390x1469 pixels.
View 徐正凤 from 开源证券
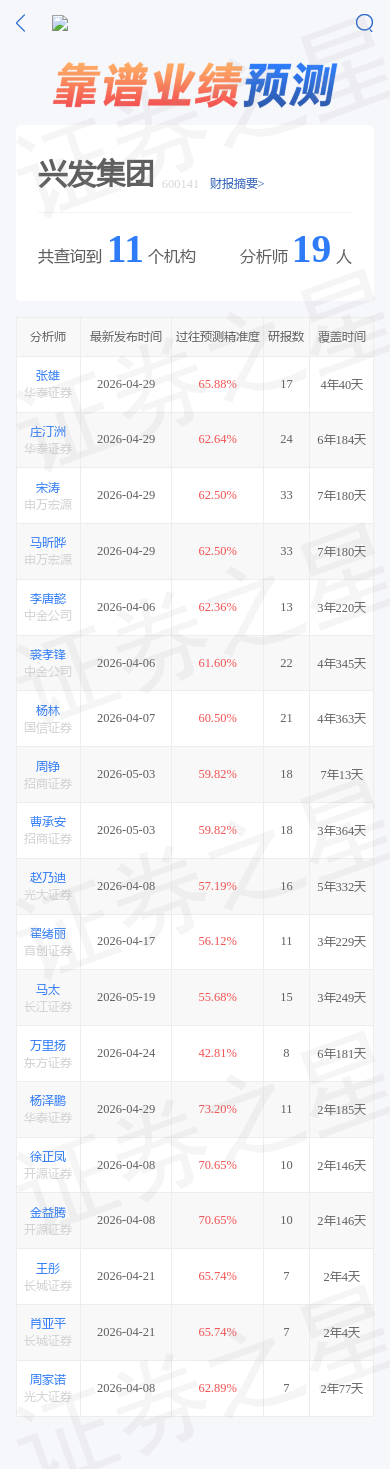pyautogui.click(x=48, y=1156)
